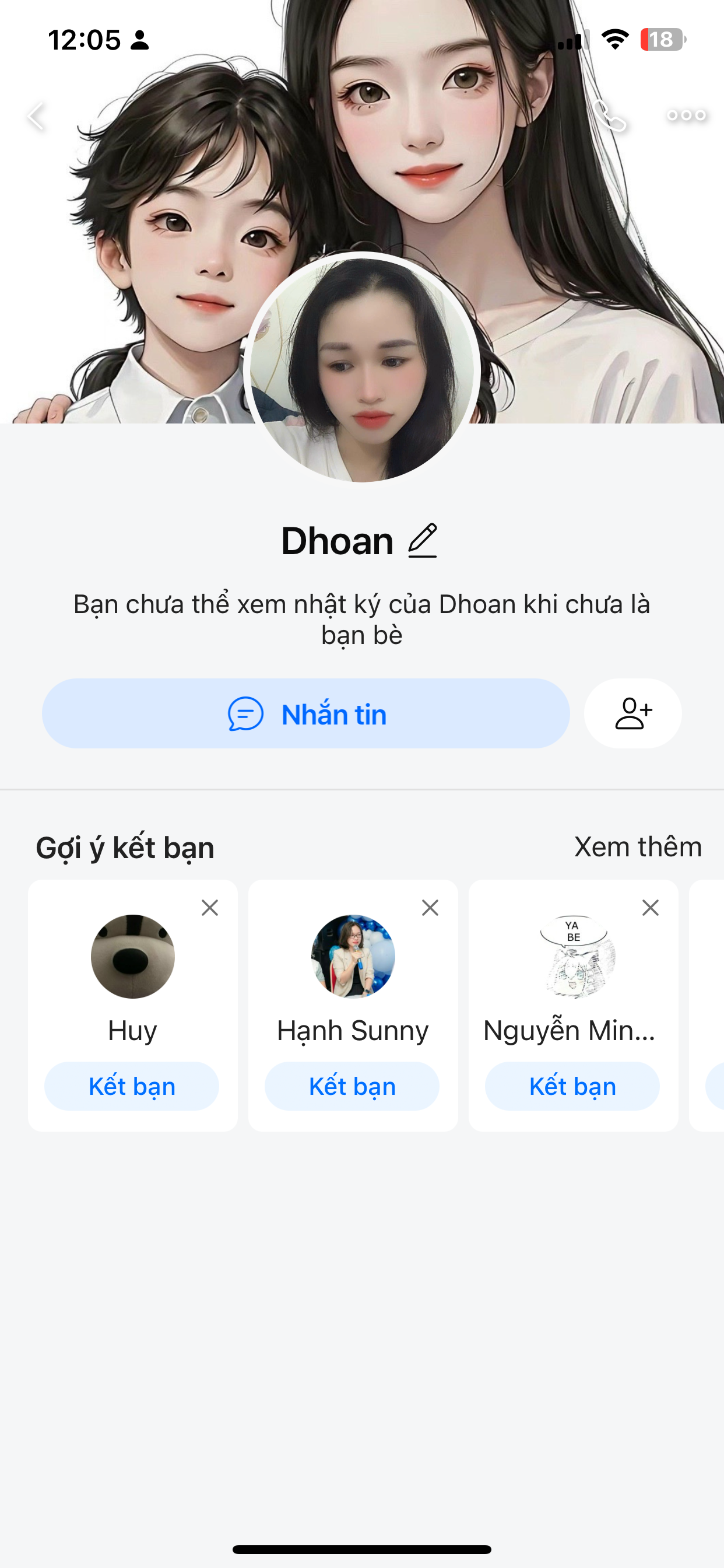Close the Nguyễn Min... suggestion card

coord(651,908)
